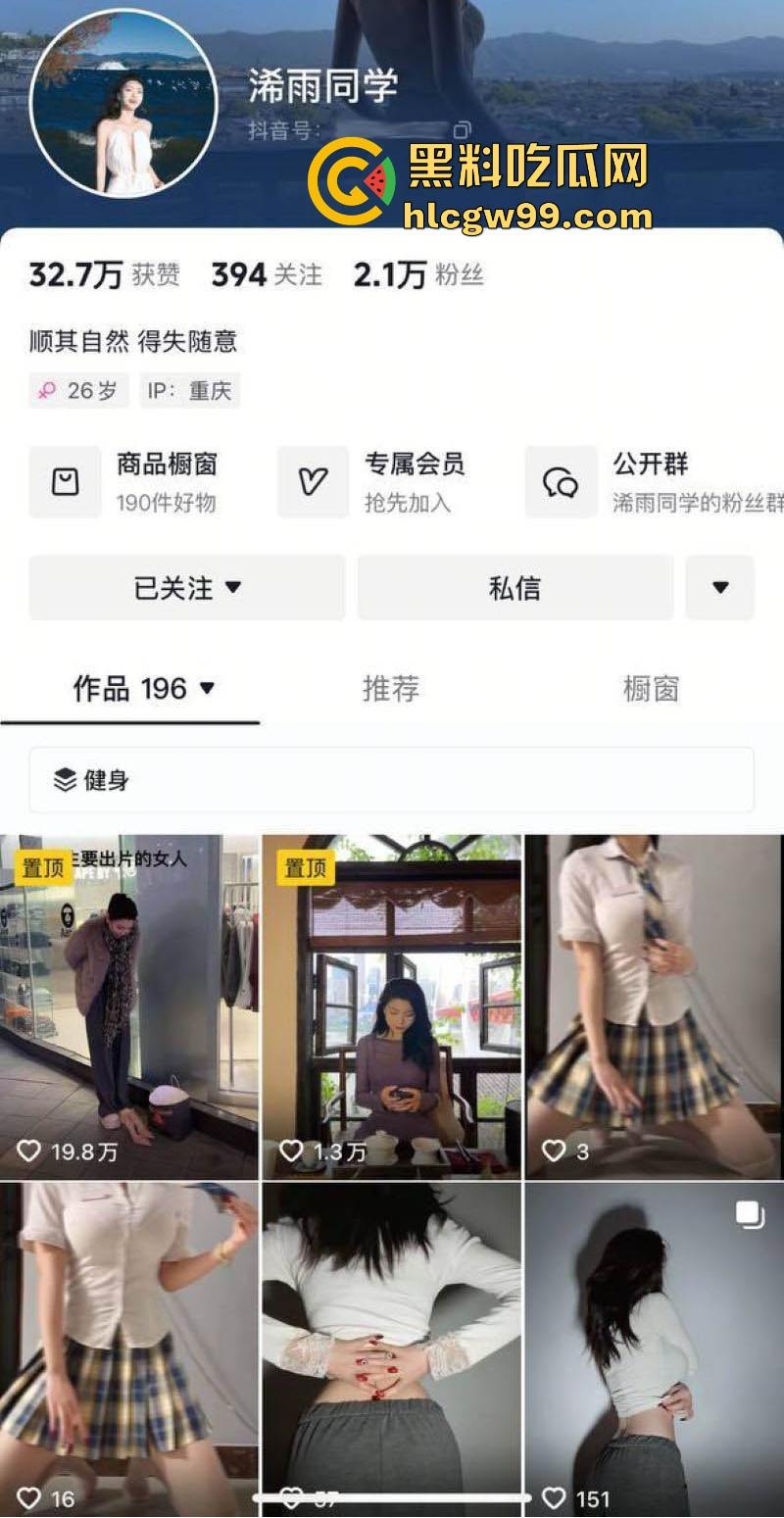Click the heart icon showing 151 likes
The width and height of the screenshot is (784, 1518).
pos(554,1498)
